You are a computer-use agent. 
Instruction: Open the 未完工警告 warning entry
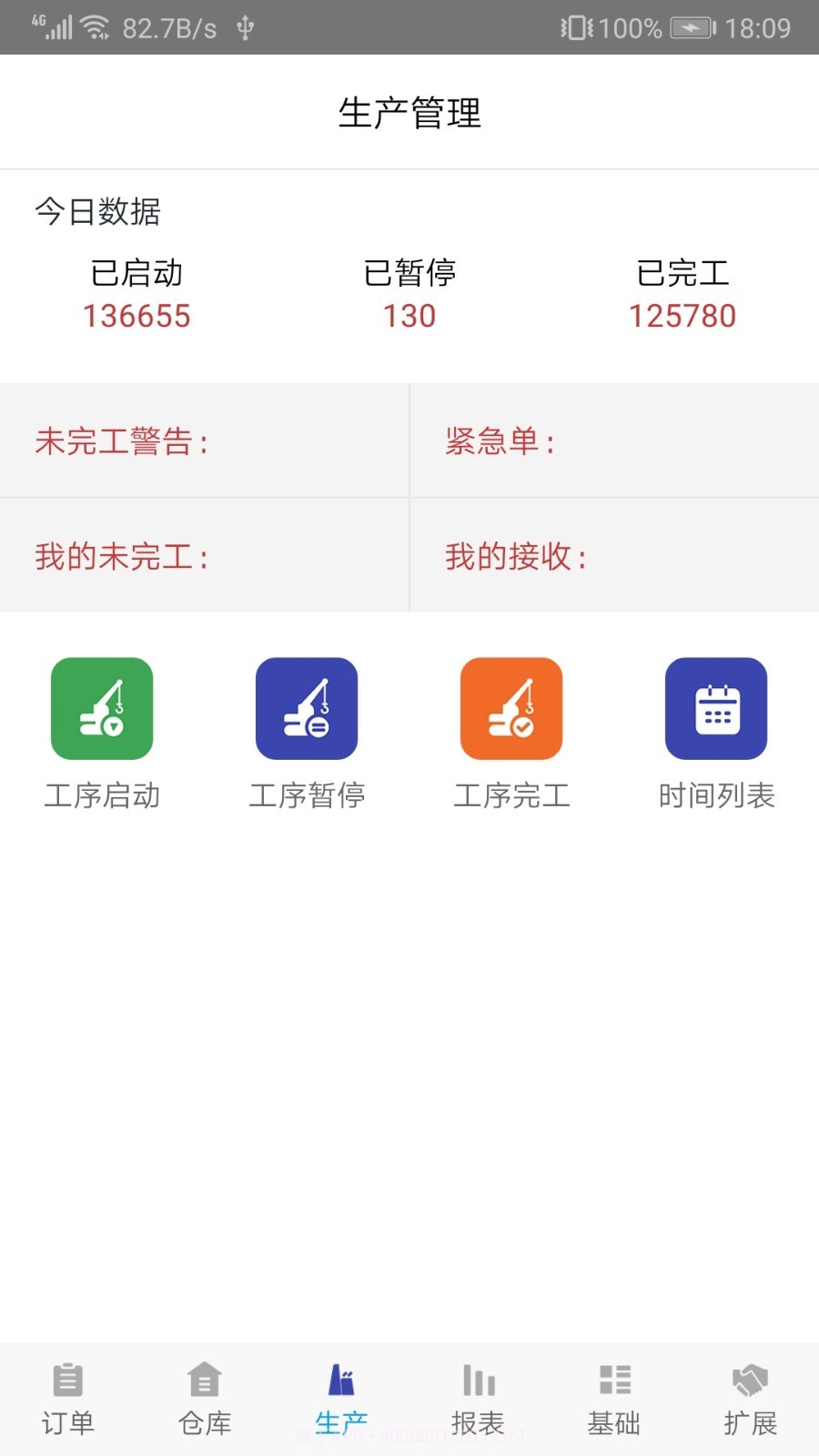(x=205, y=441)
